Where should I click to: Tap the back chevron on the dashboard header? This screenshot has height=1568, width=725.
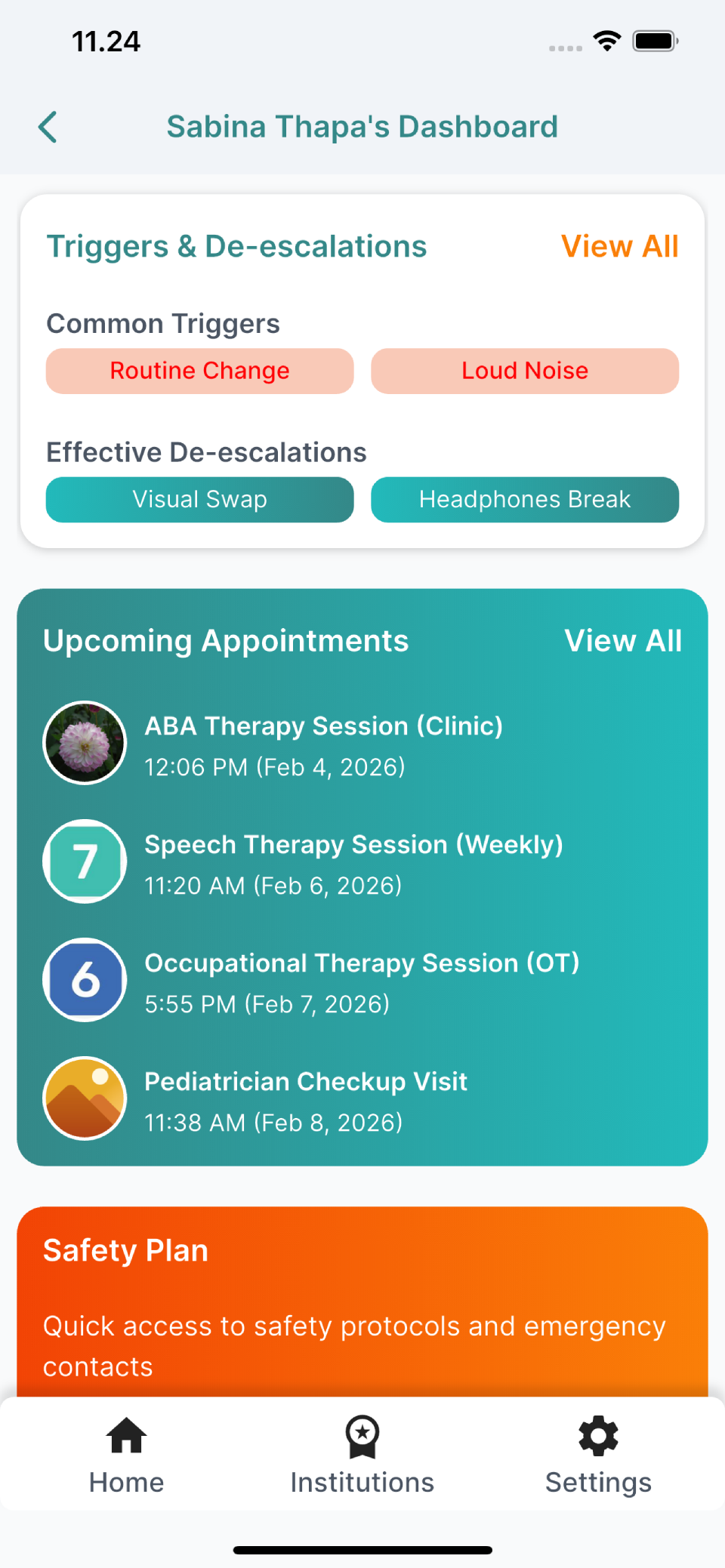click(x=48, y=127)
